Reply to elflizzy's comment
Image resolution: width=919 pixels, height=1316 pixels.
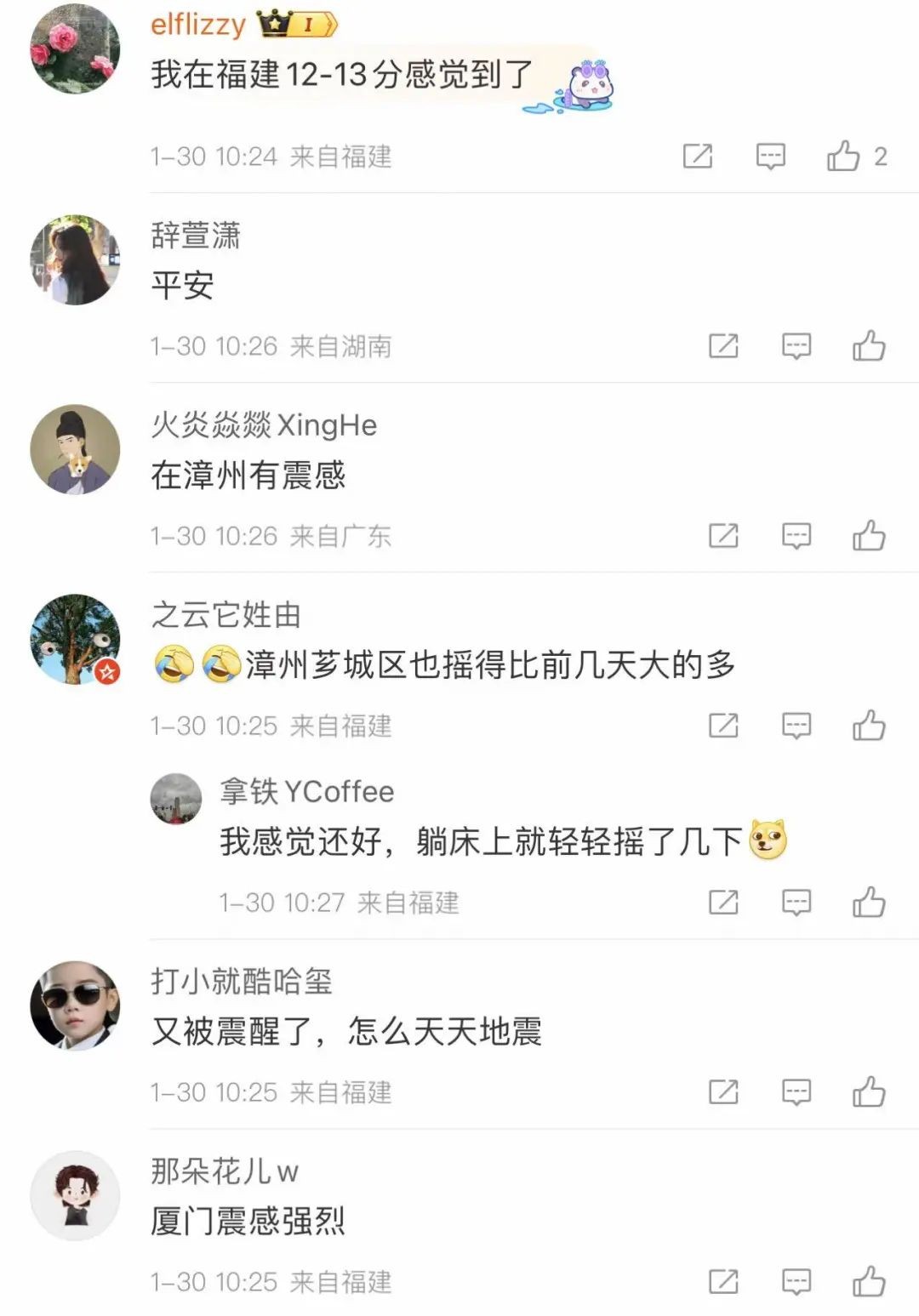(x=770, y=157)
